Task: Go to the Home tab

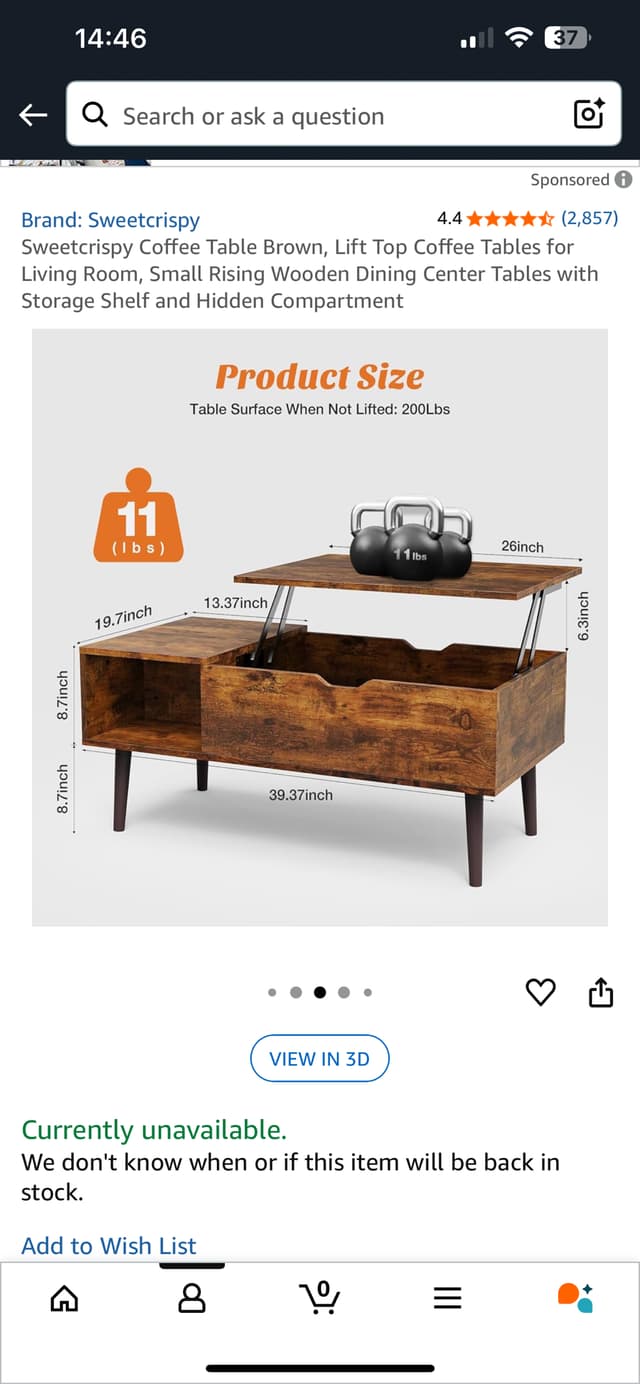Action: (x=64, y=1298)
